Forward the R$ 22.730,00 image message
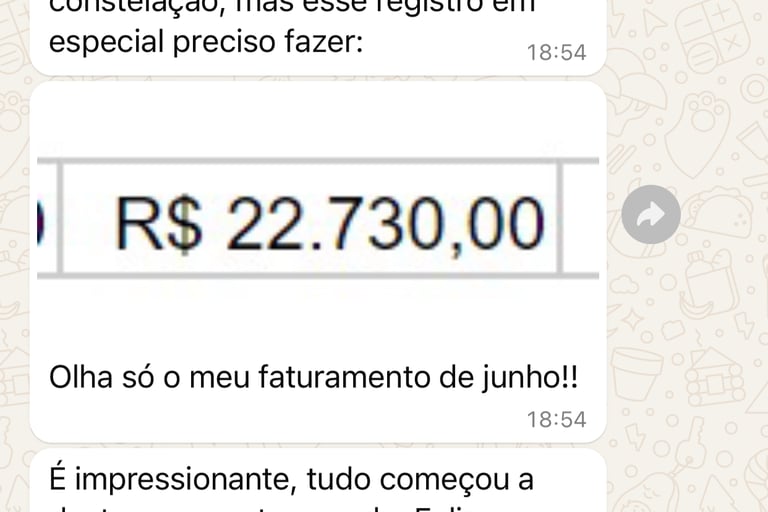This screenshot has width=768, height=512. [650, 215]
